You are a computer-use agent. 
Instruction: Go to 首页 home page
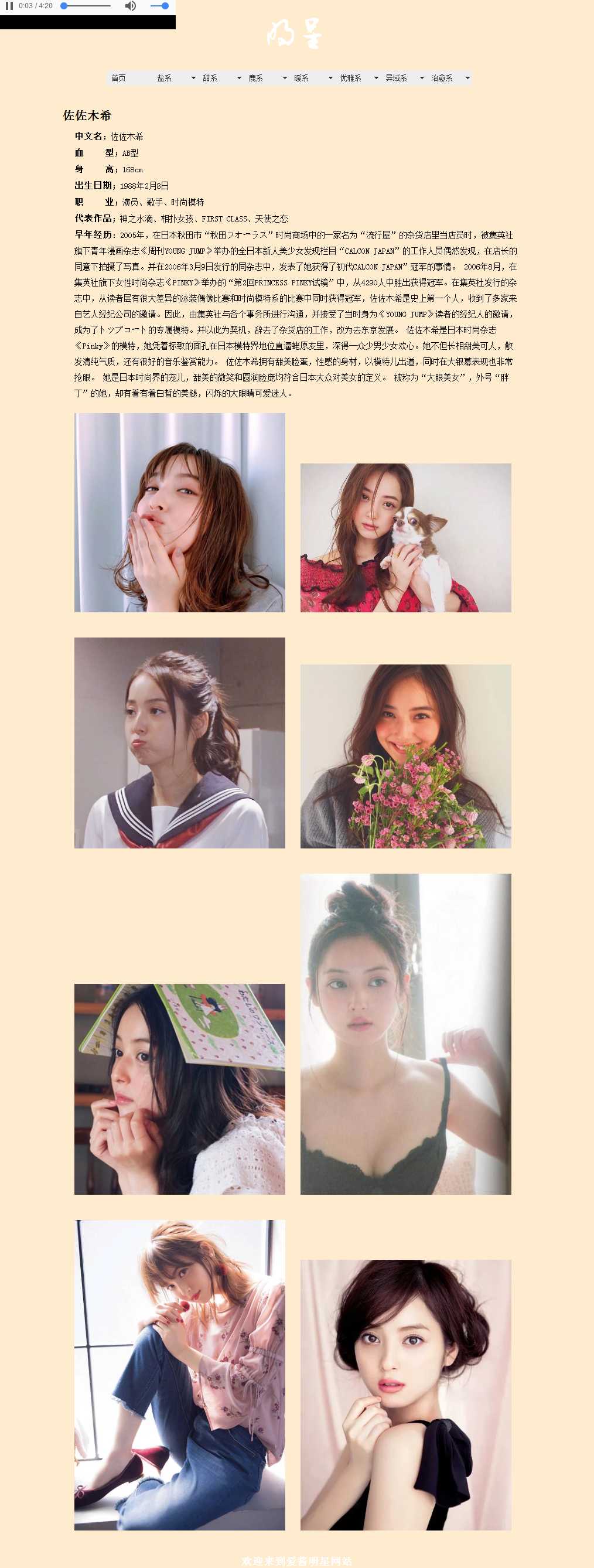pos(119,78)
